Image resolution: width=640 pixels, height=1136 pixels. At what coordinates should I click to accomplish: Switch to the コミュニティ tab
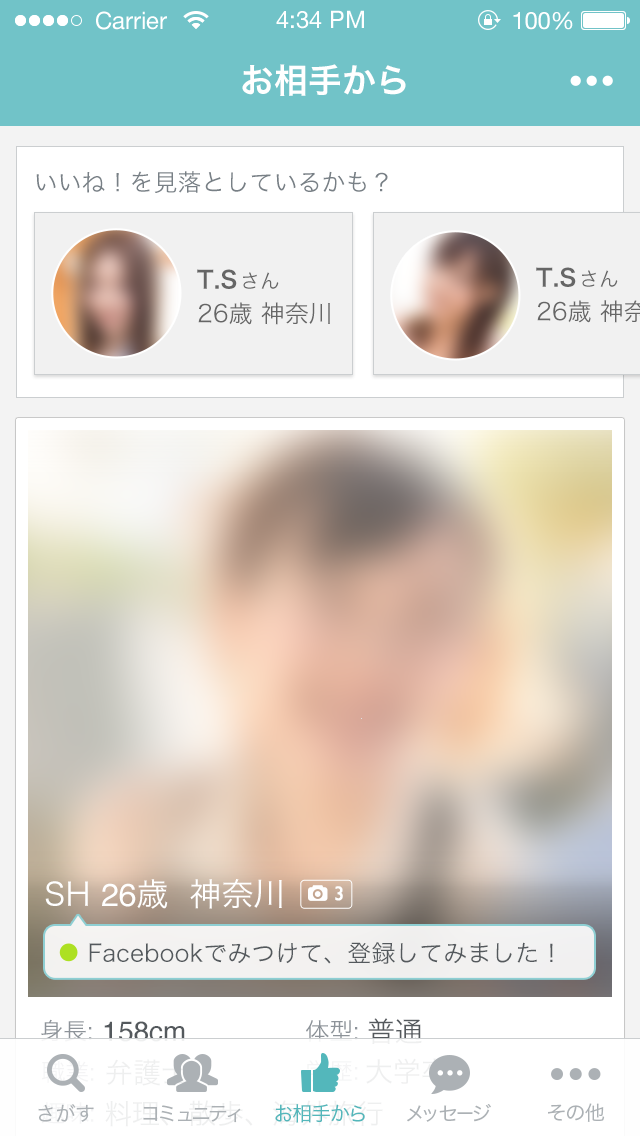pos(192,1088)
